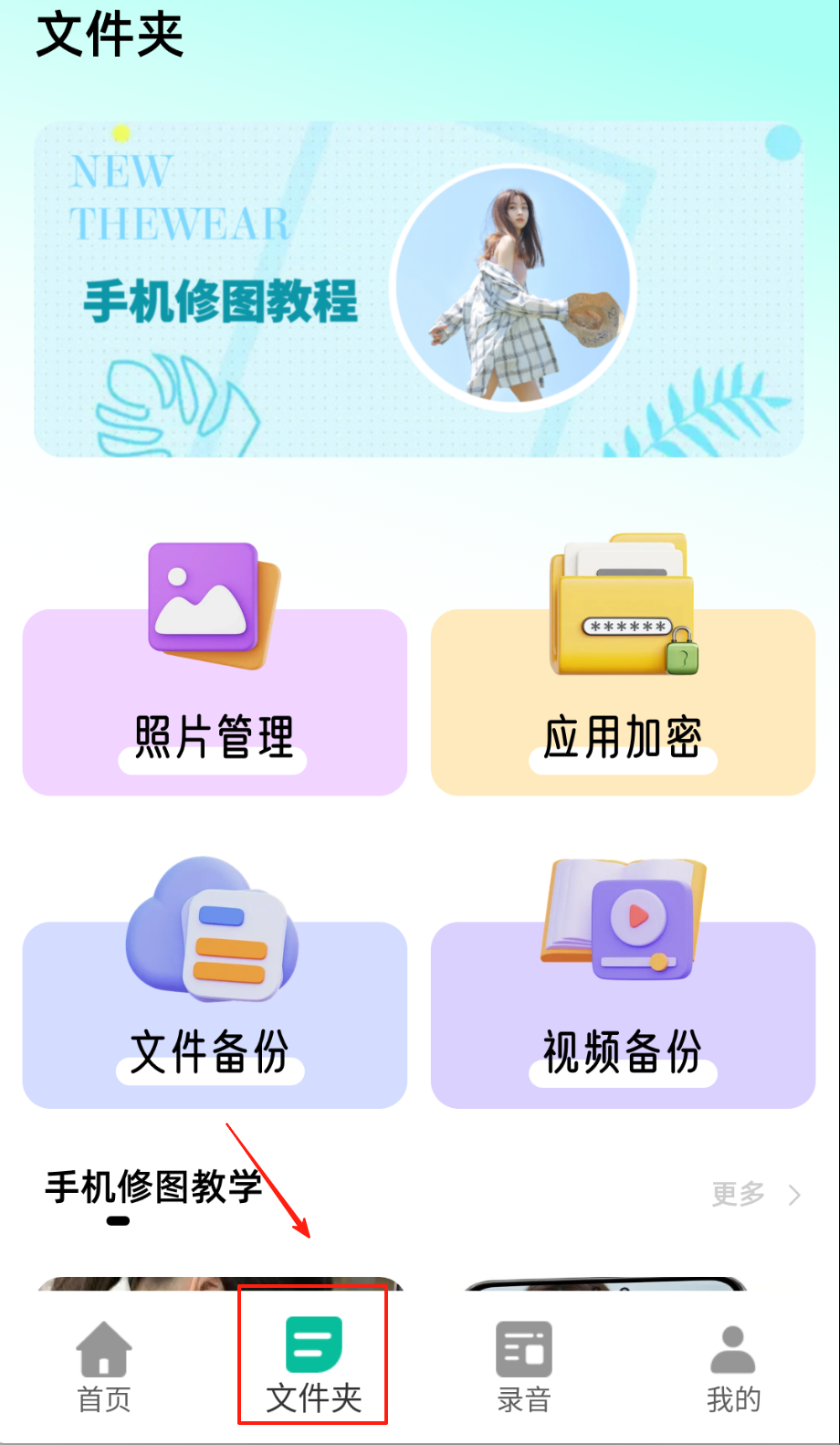Open 文件备份 file backup
840x1445 pixels.
point(215,1014)
